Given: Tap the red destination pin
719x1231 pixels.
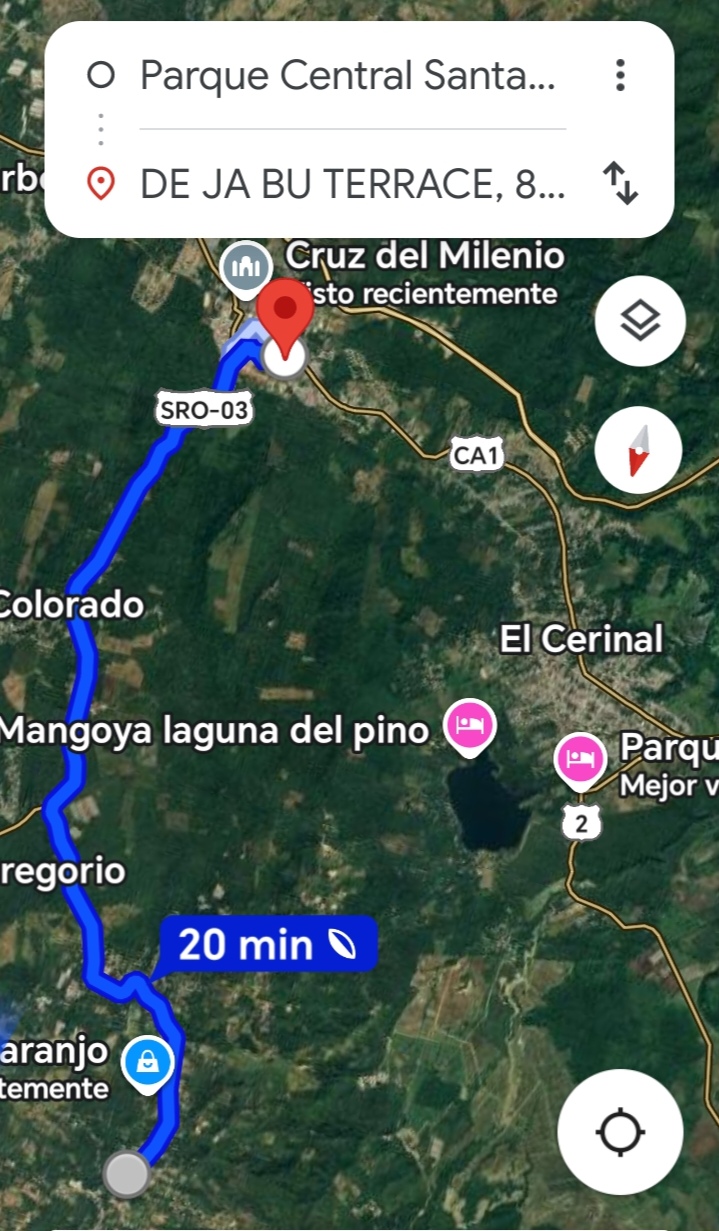Looking at the screenshot, I should [x=286, y=312].
